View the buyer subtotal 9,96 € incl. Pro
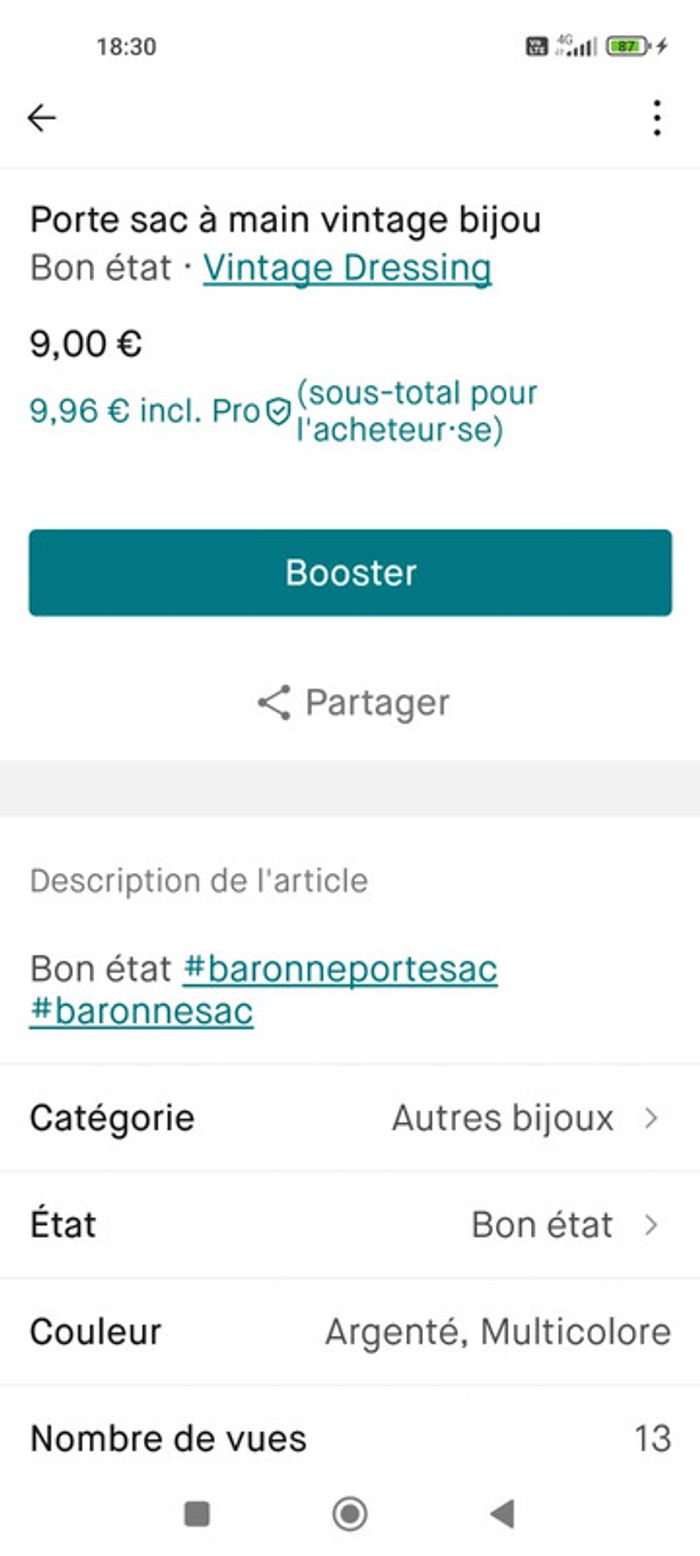 point(144,412)
